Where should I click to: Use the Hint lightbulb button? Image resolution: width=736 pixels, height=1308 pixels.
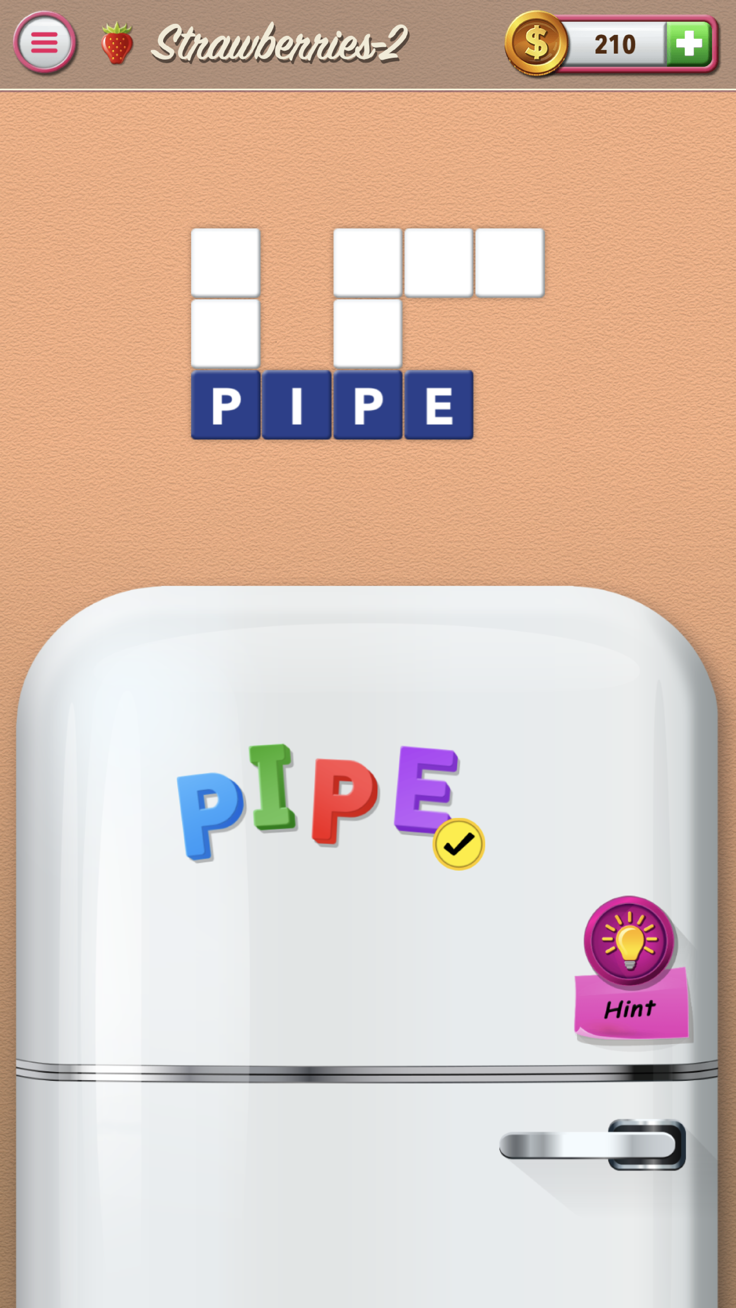pos(629,942)
